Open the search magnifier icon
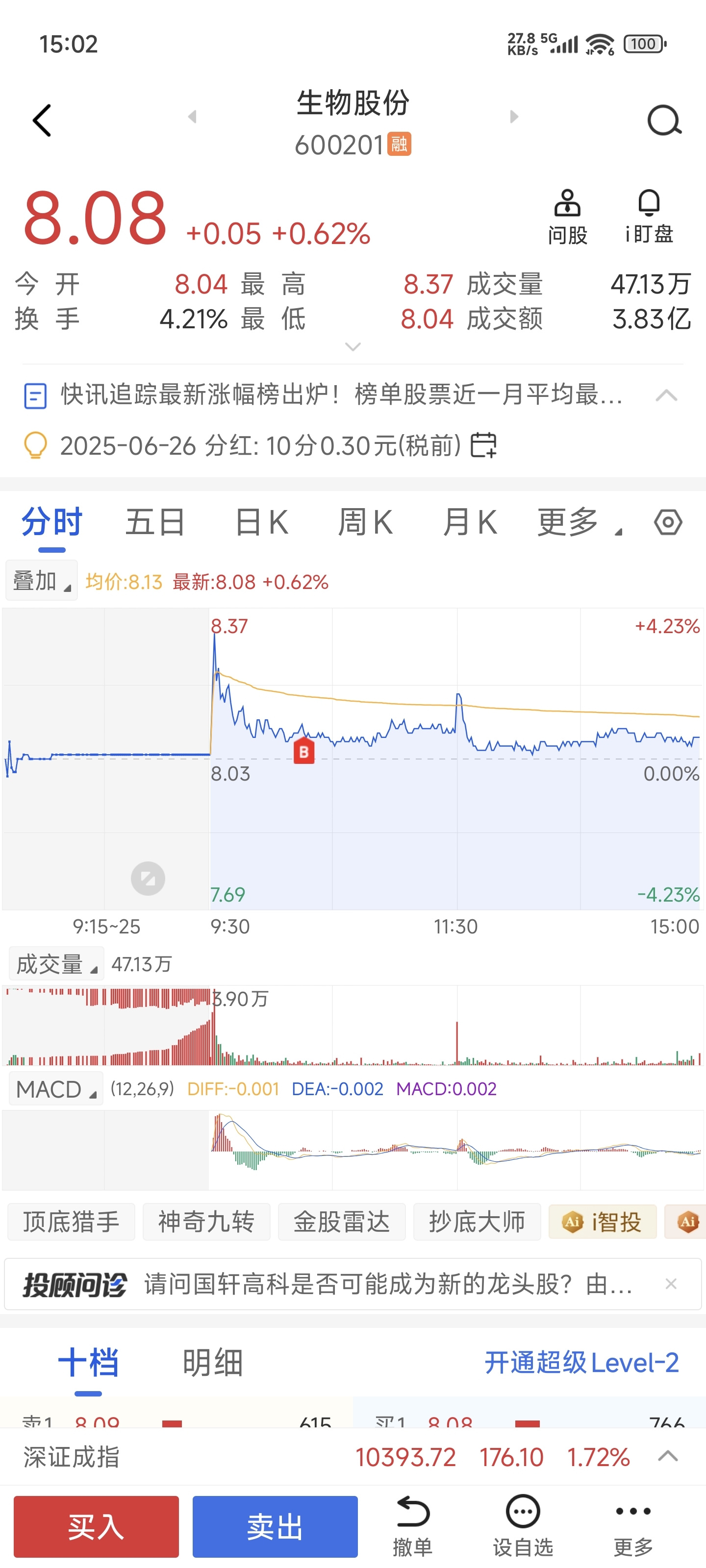706x1568 pixels. point(664,121)
